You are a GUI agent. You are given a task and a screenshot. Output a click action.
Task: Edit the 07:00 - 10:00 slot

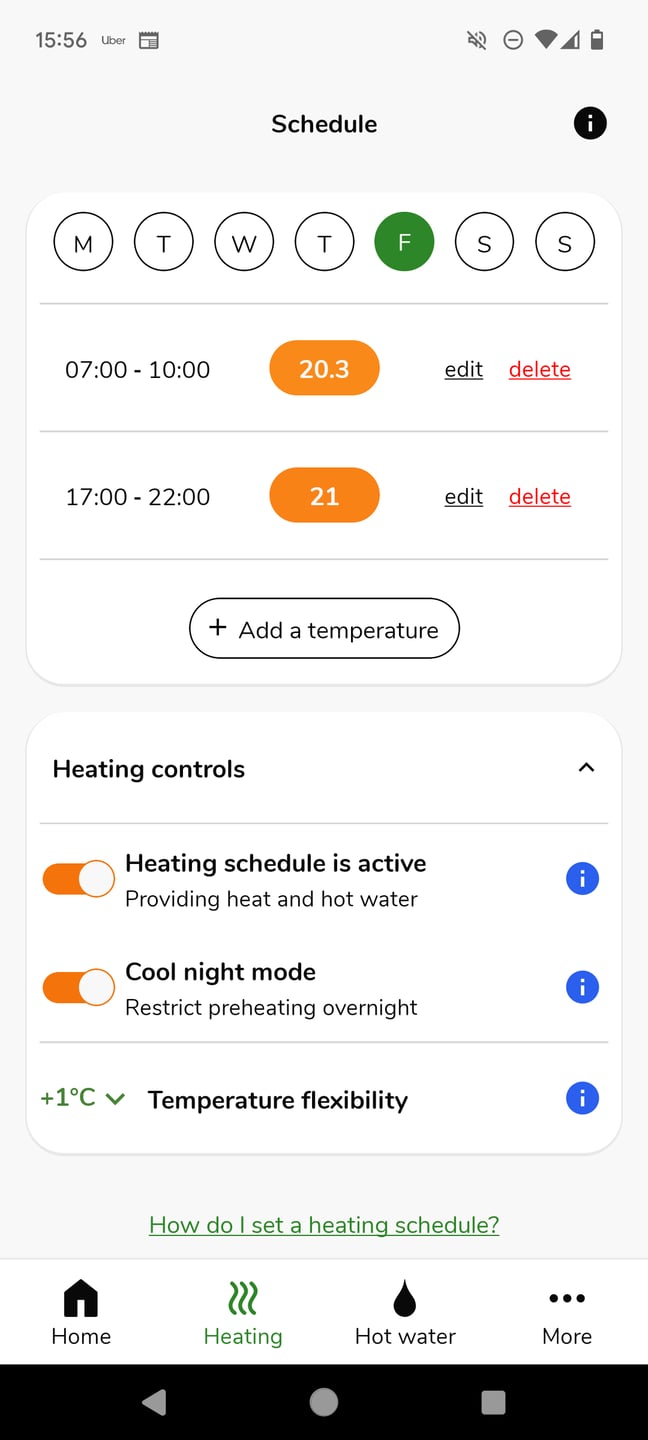click(463, 370)
